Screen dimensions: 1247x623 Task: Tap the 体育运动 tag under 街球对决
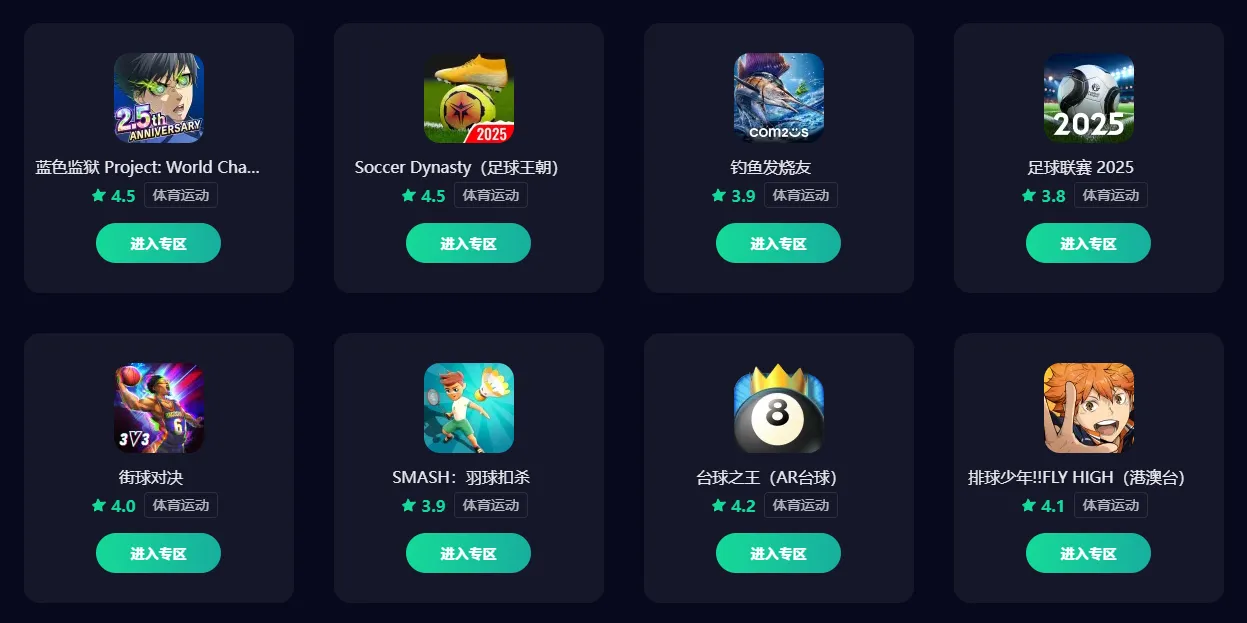pos(181,505)
